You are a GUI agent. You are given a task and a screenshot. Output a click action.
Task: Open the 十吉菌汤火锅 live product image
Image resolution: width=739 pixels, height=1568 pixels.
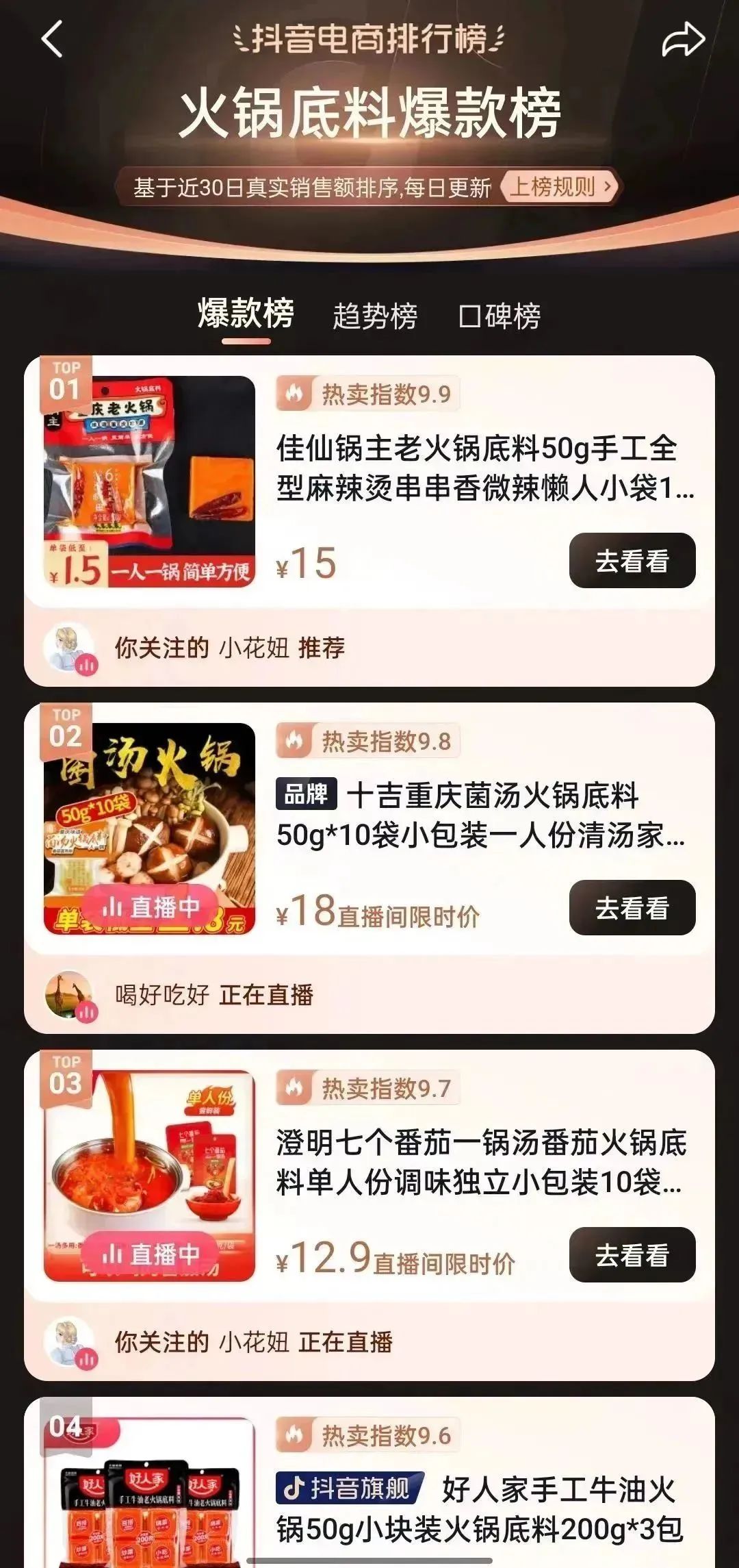tap(149, 829)
